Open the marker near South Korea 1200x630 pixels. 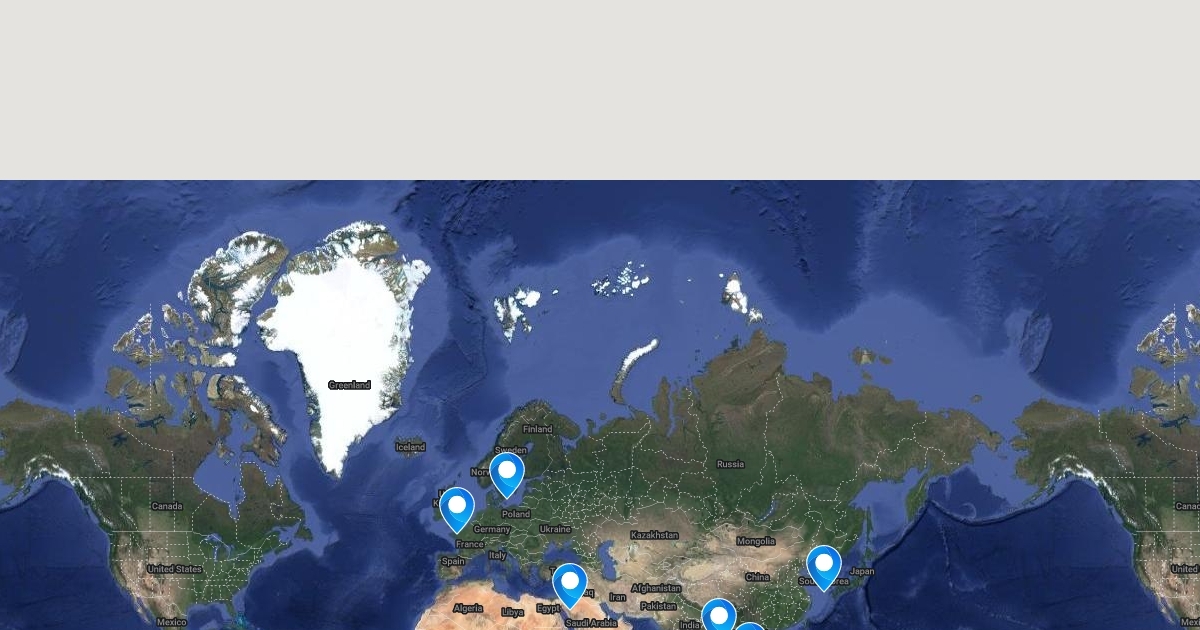824,565
